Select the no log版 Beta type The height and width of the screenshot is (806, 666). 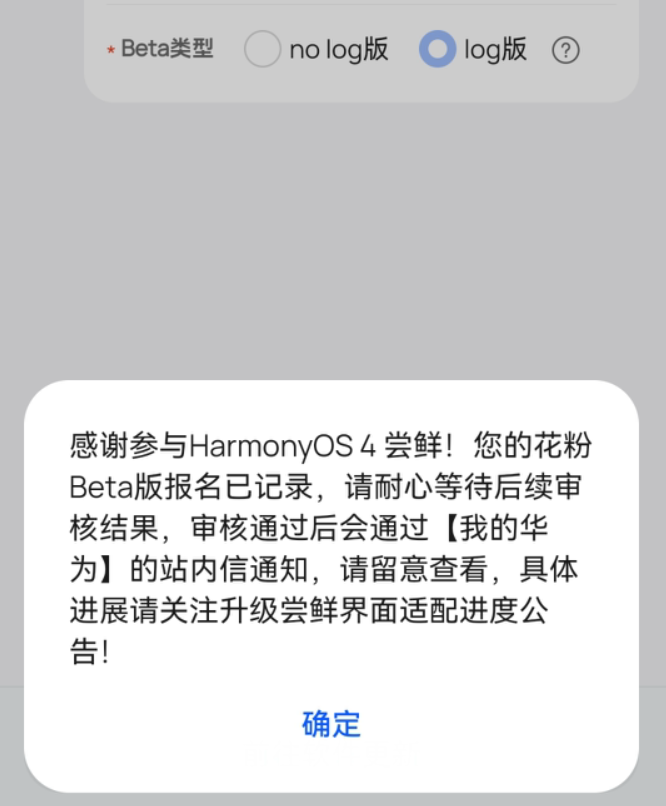263,49
